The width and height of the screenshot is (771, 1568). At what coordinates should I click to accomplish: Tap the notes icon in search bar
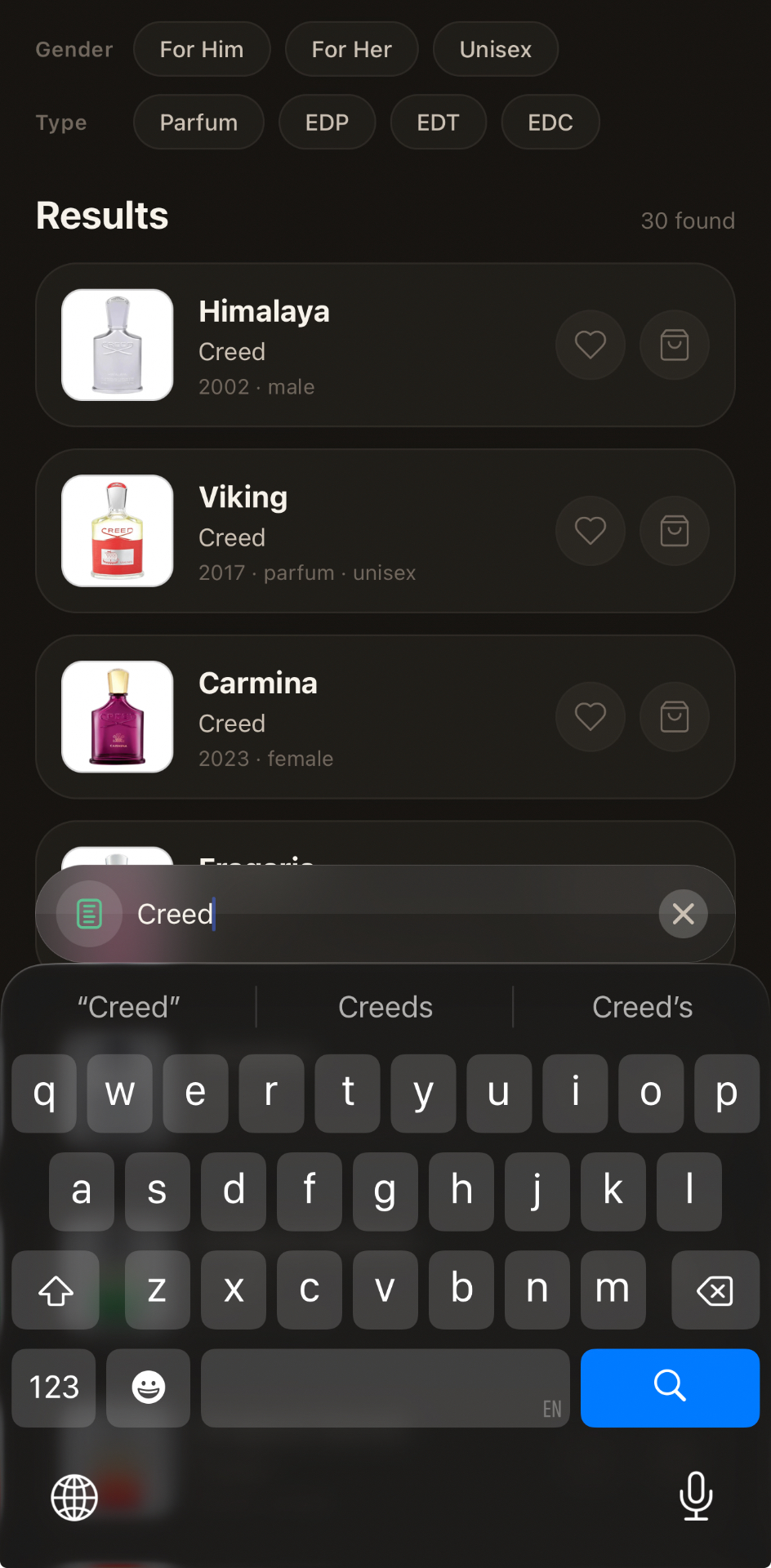click(89, 914)
